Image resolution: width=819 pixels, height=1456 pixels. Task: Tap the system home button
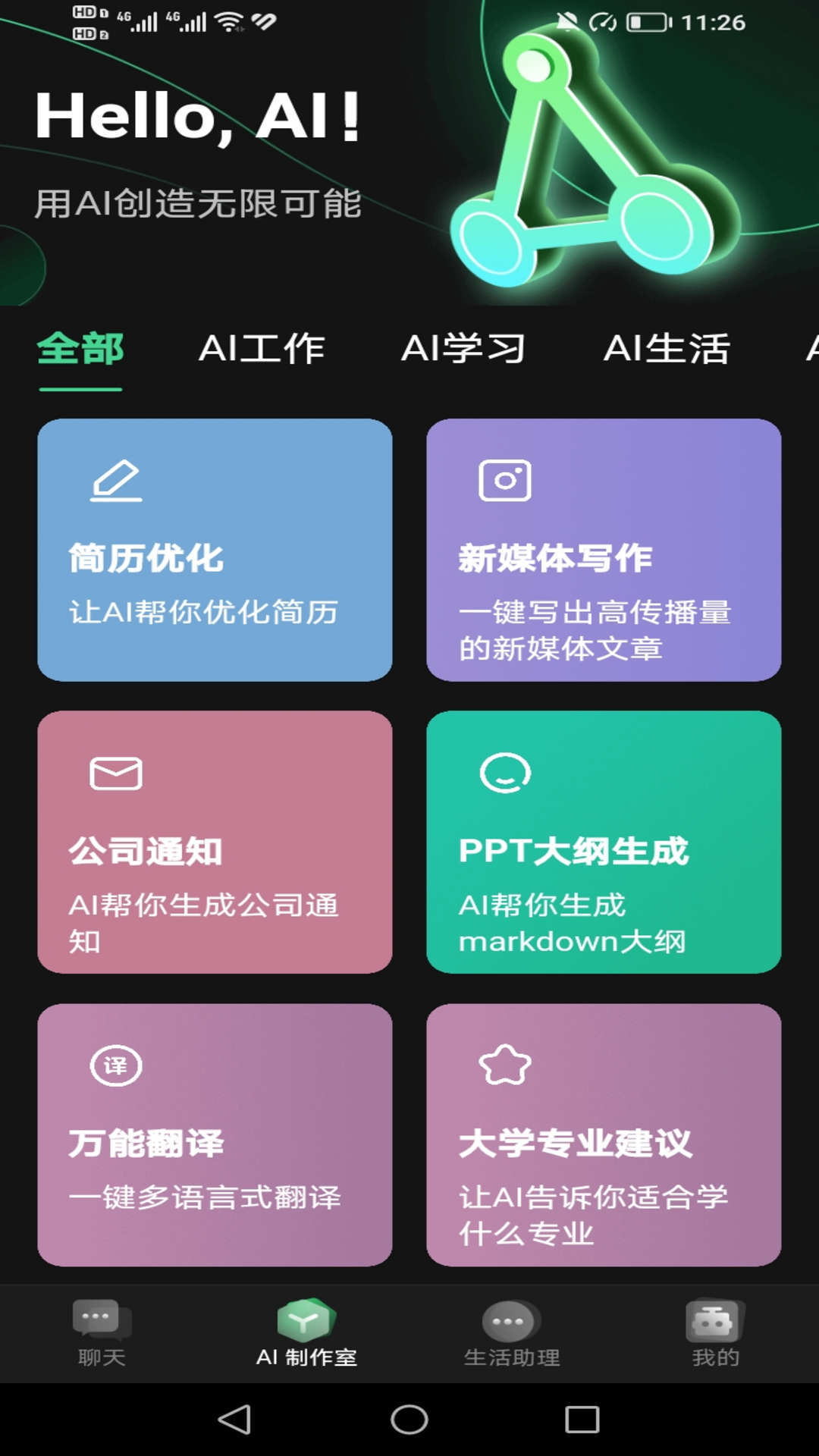(x=409, y=1420)
